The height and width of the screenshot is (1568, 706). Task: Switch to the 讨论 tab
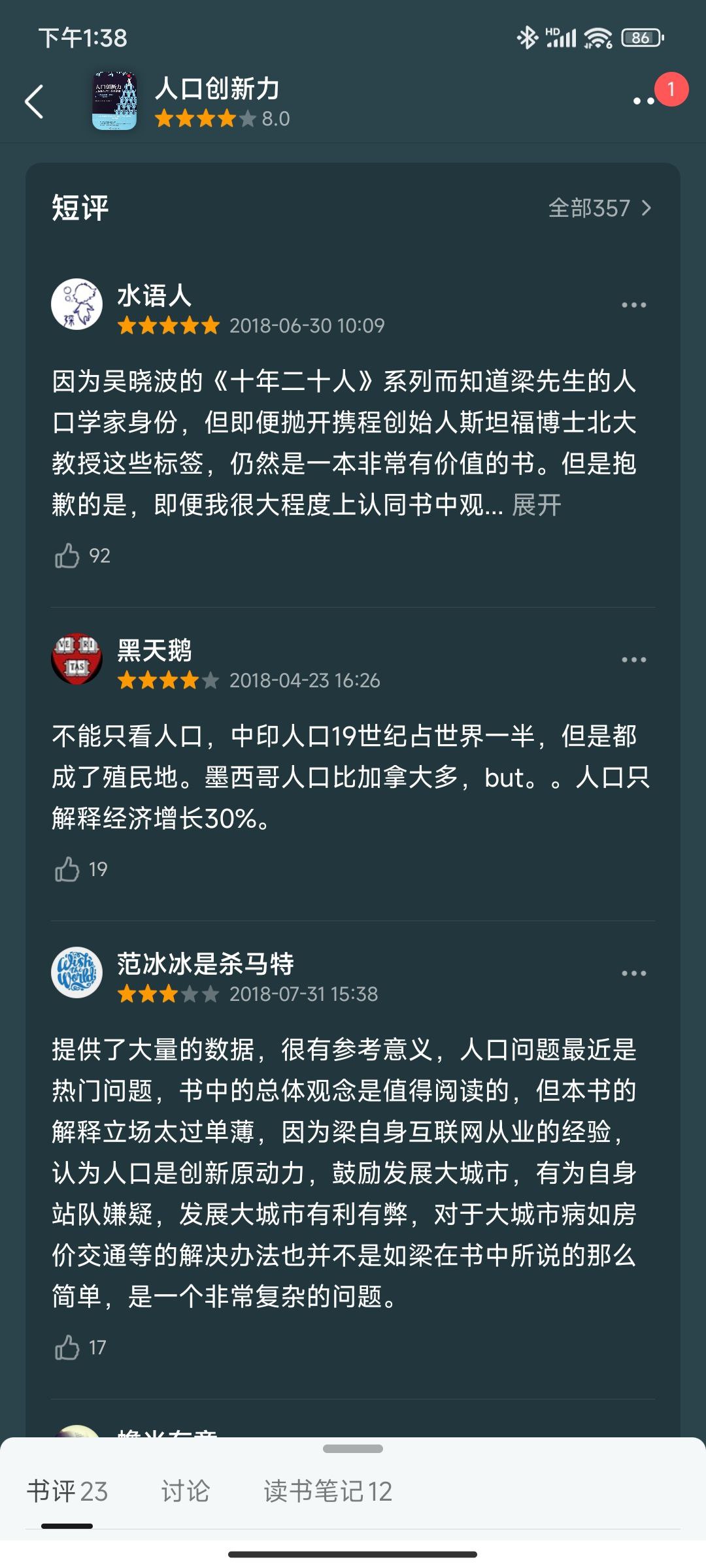point(186,1492)
